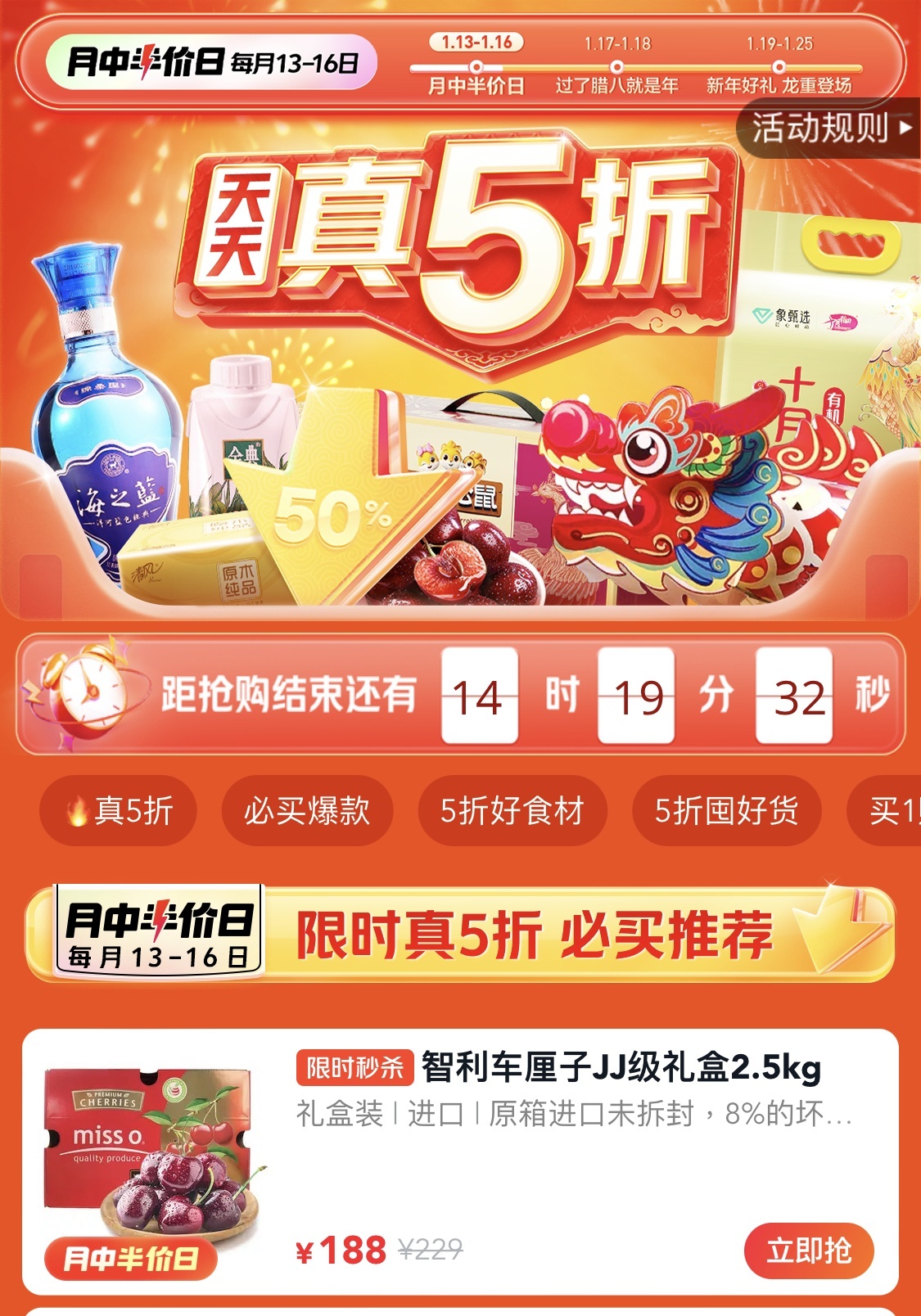Select the 1.13-1.16 月中半价日 stage
Screen dimensions: 921x1316
tap(476, 65)
